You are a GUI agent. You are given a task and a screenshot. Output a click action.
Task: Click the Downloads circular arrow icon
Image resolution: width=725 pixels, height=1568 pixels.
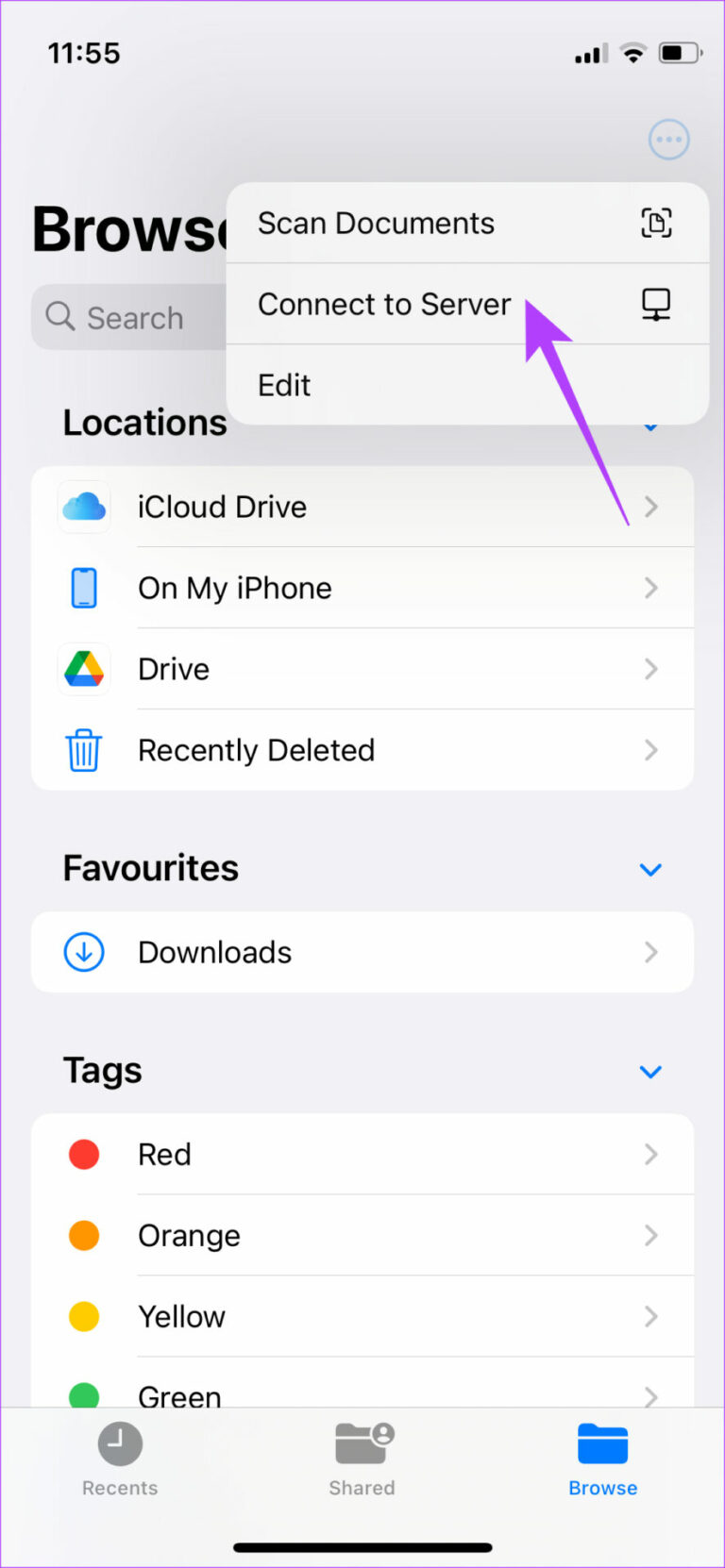pyautogui.click(x=84, y=952)
